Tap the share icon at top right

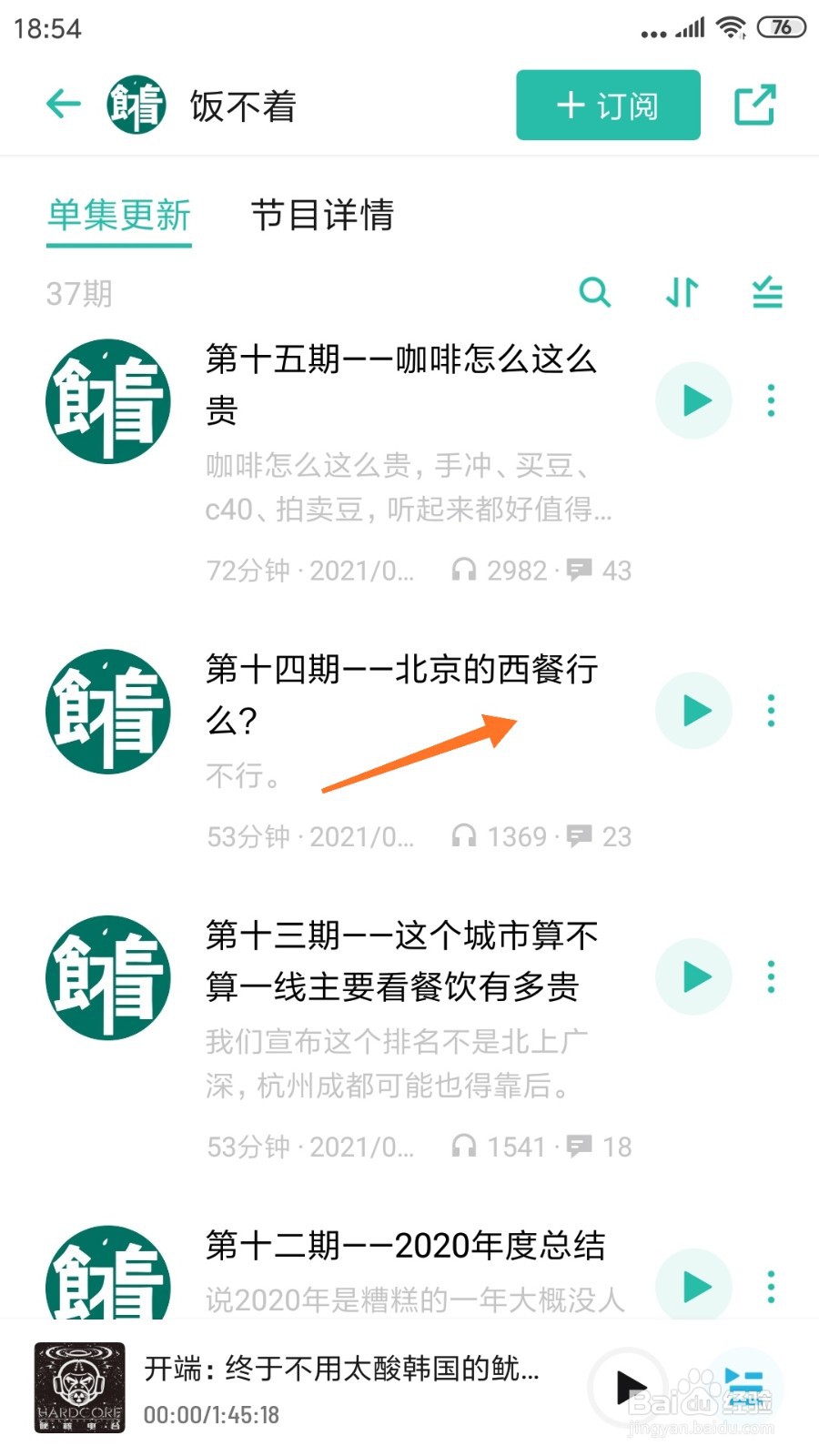pyautogui.click(x=755, y=105)
